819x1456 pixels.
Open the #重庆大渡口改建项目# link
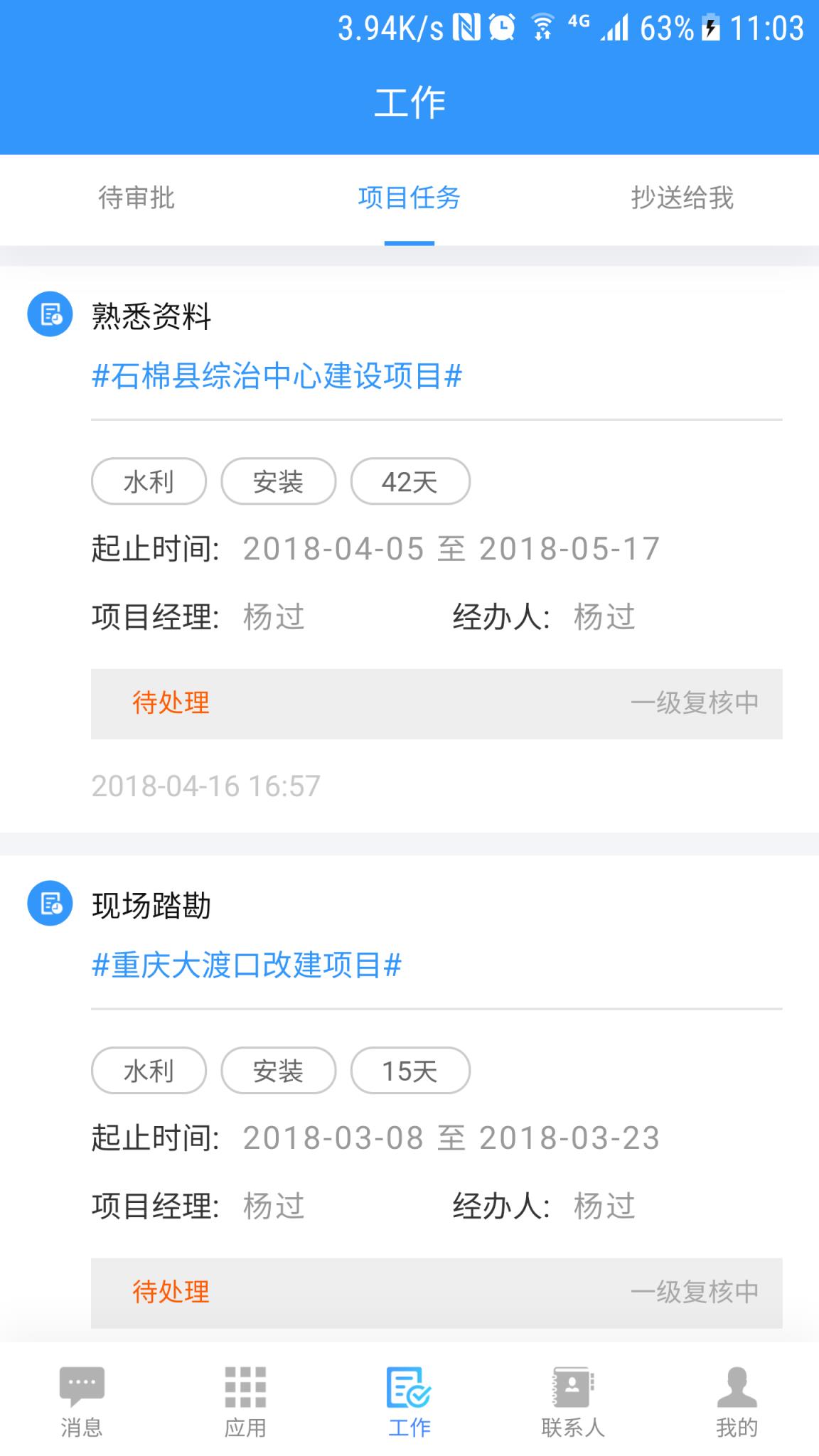[x=248, y=966]
